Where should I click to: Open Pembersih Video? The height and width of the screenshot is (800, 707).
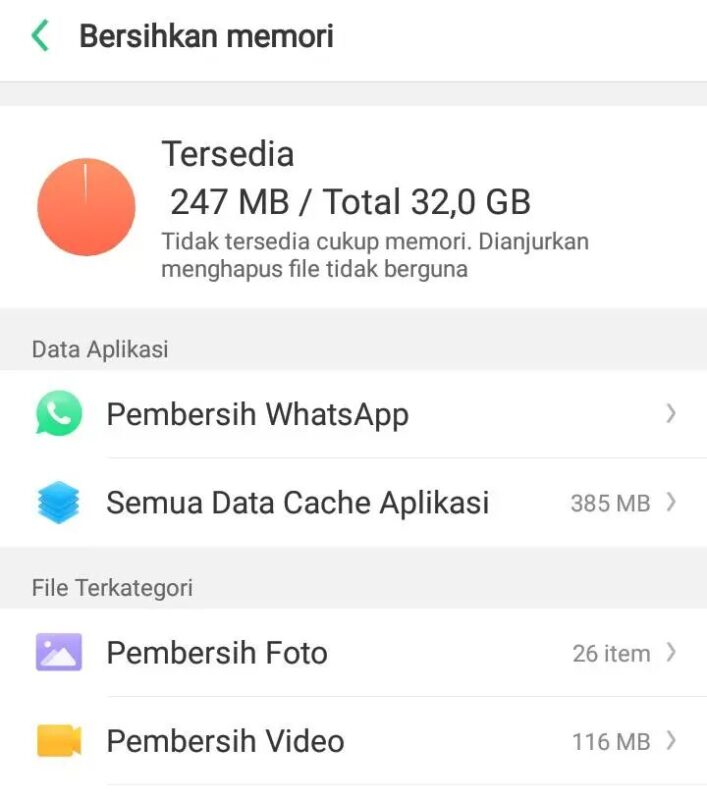tap(225, 741)
